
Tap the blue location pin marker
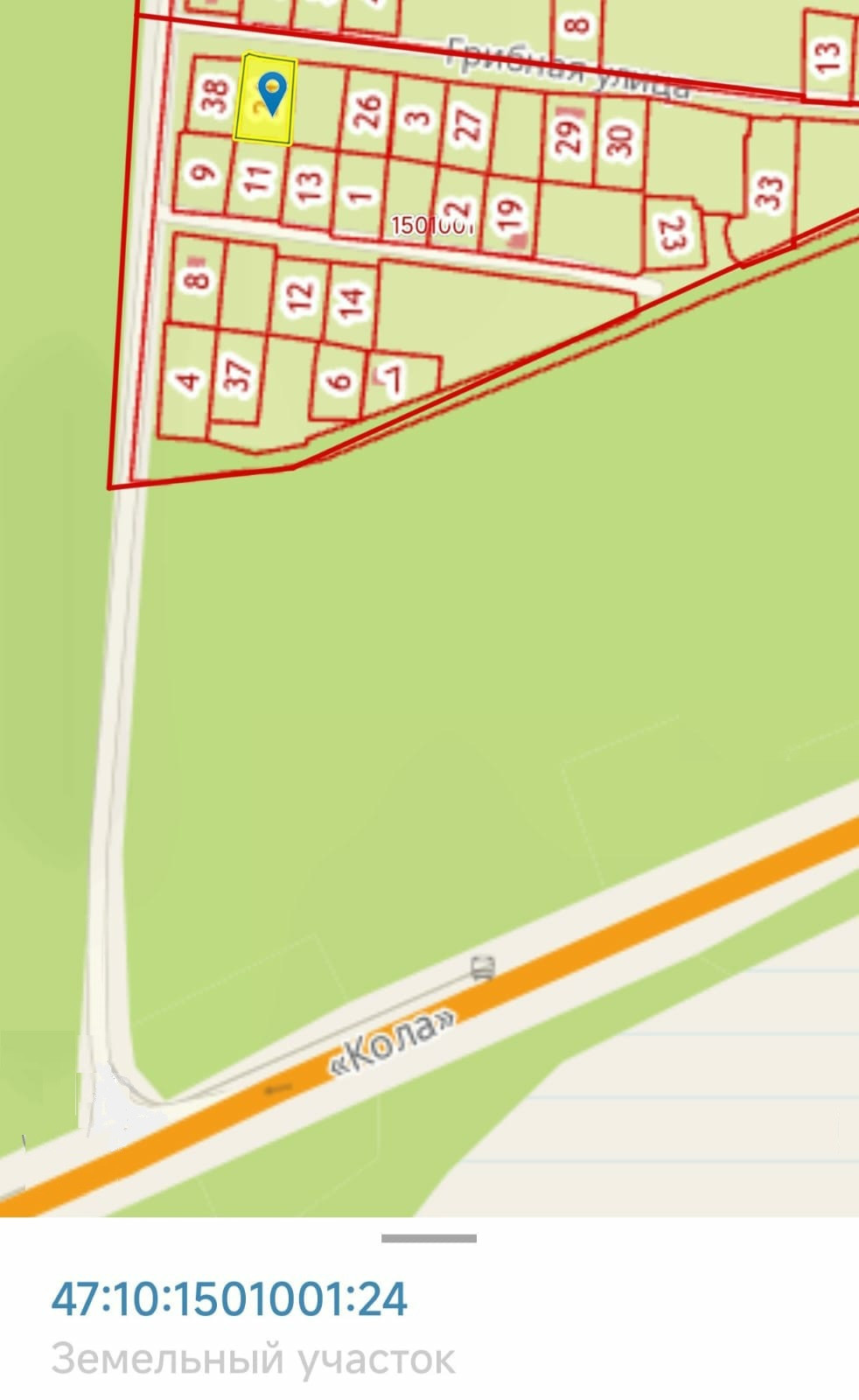[273, 93]
